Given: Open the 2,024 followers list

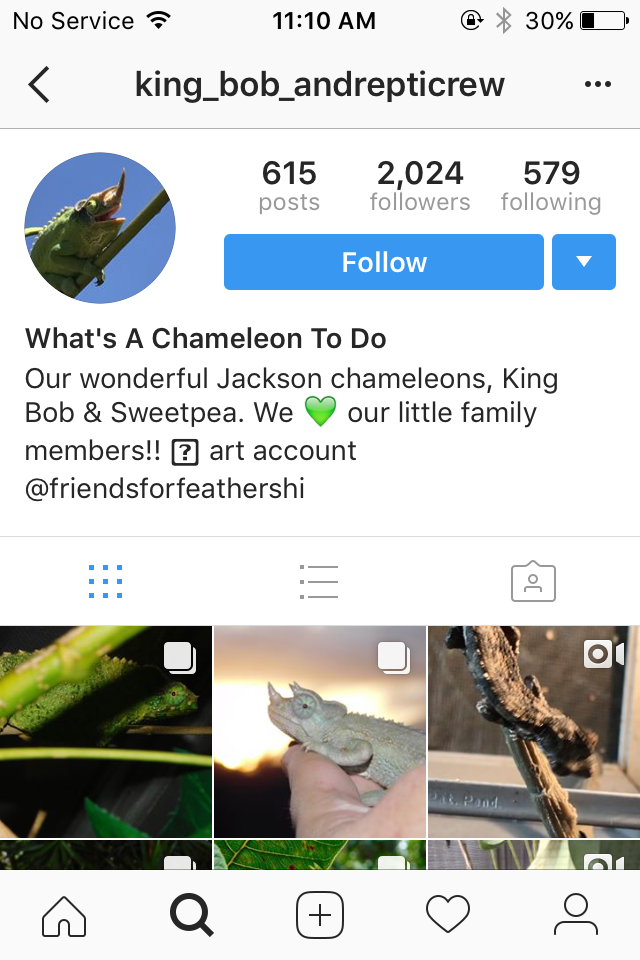Looking at the screenshot, I should coord(420,186).
